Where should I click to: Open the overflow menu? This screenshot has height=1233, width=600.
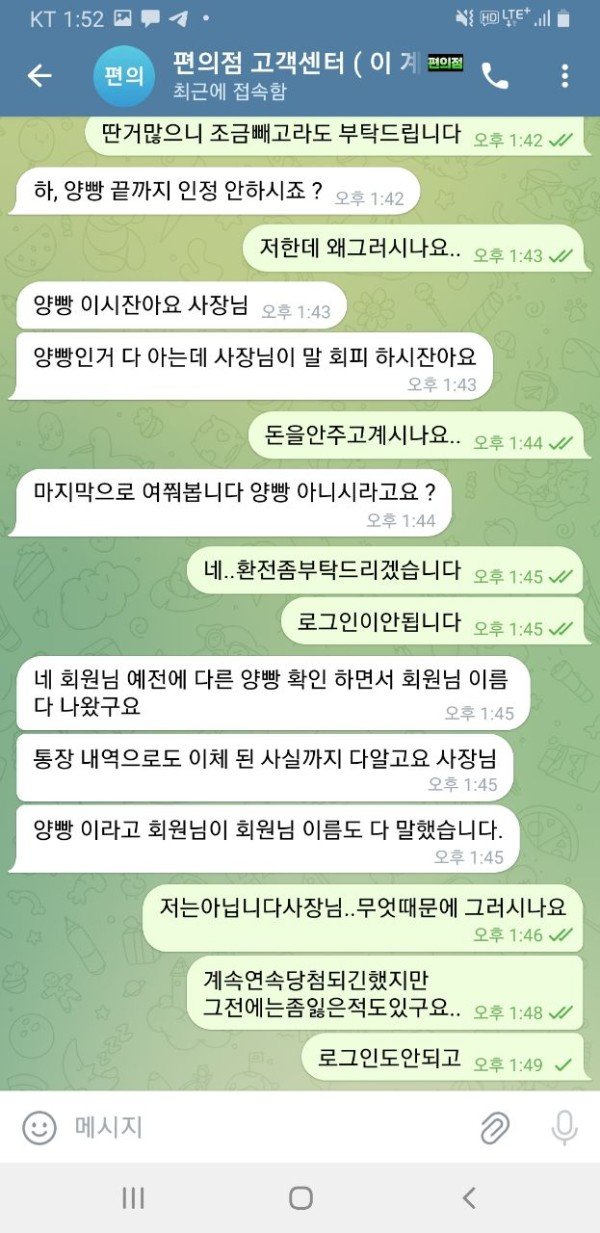pos(565,76)
